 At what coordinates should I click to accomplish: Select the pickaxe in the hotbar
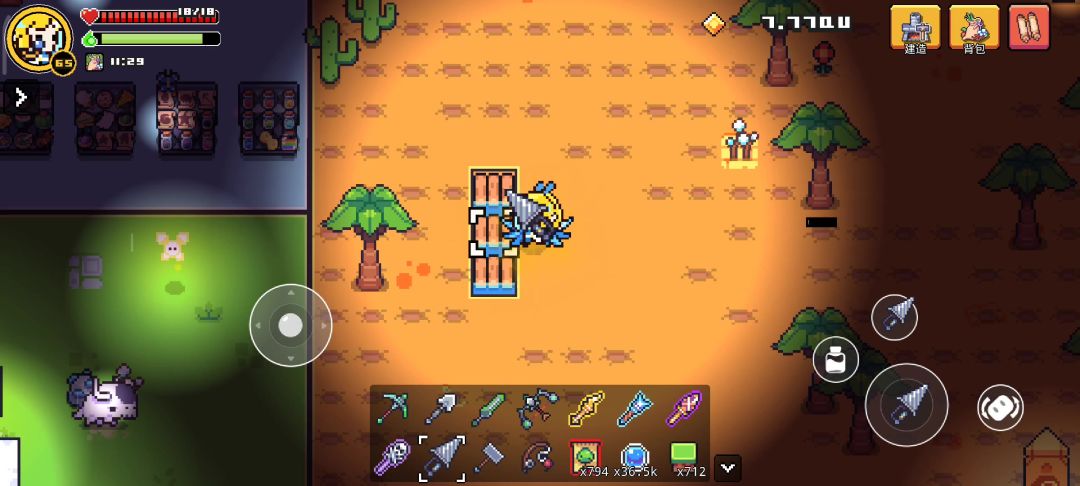coord(392,409)
